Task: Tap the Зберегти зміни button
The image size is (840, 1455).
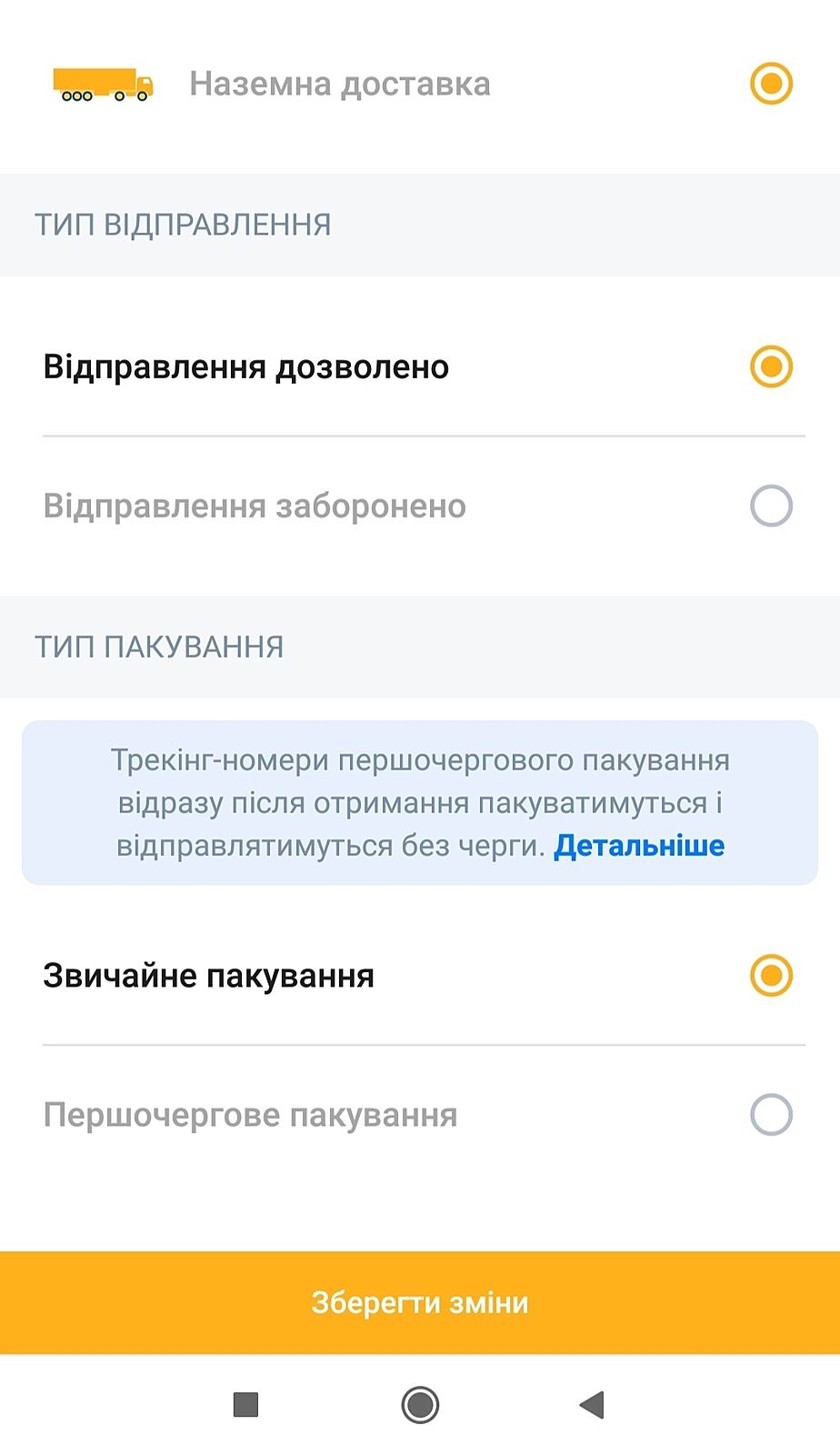Action: click(x=420, y=1303)
